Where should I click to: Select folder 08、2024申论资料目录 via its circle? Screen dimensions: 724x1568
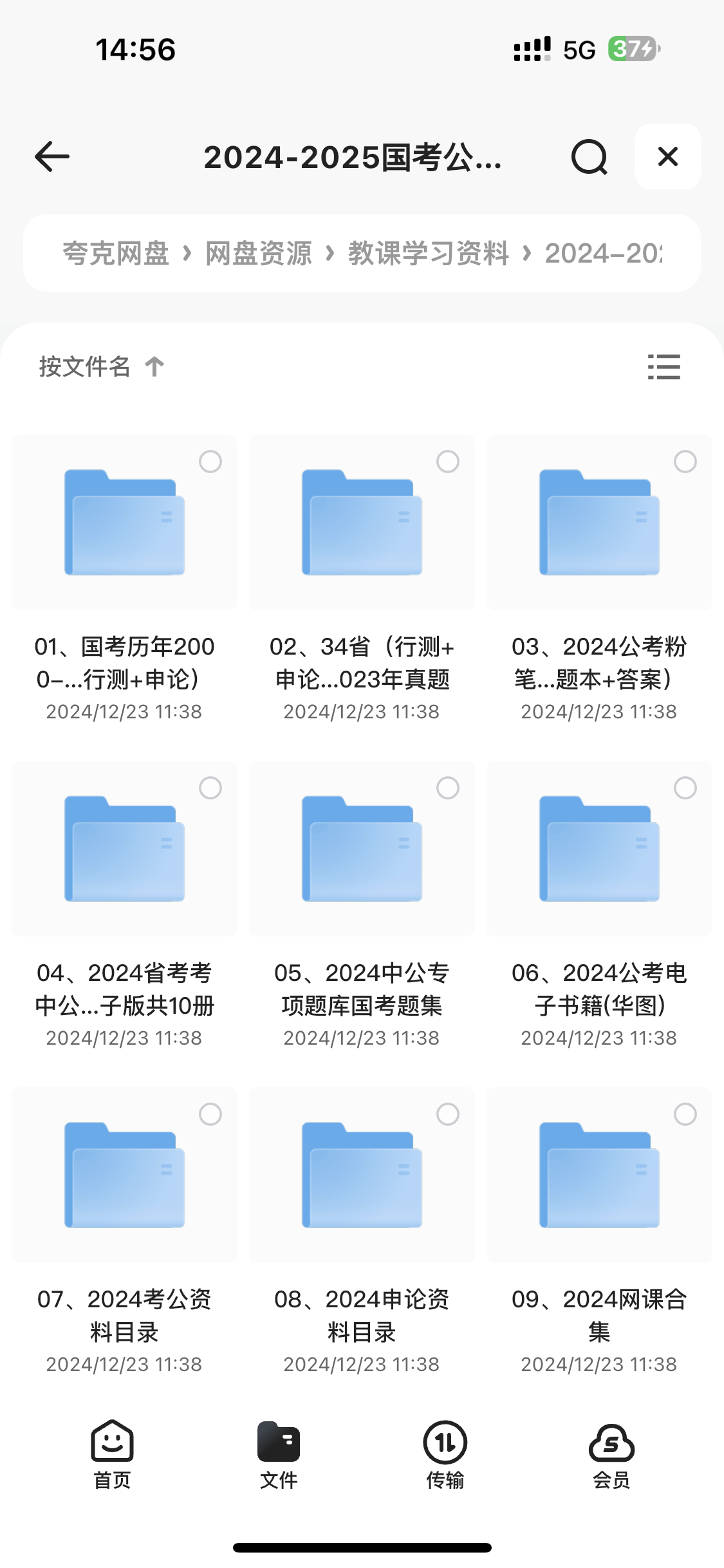(x=448, y=1114)
